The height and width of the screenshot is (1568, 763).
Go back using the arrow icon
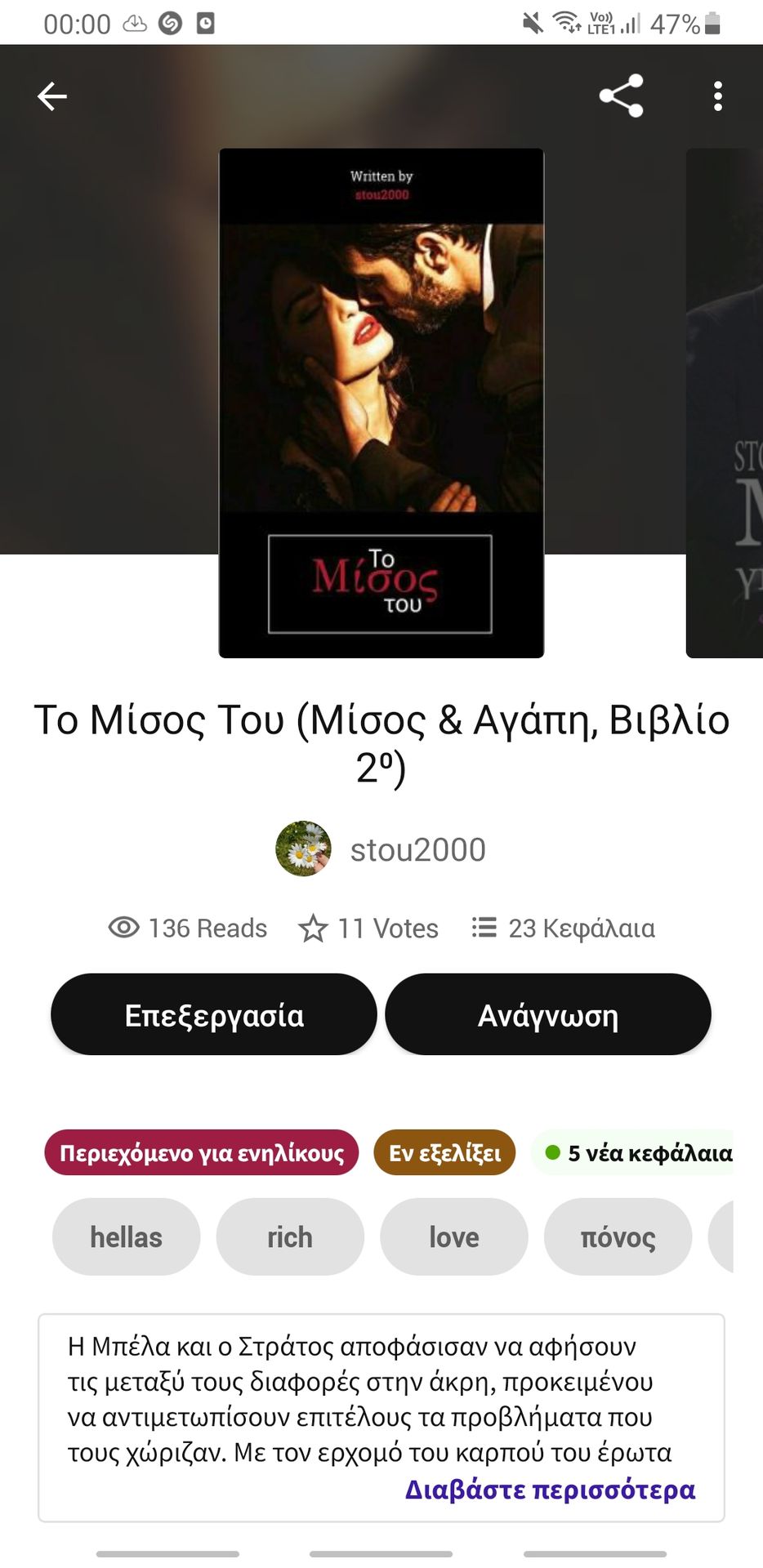click(52, 96)
